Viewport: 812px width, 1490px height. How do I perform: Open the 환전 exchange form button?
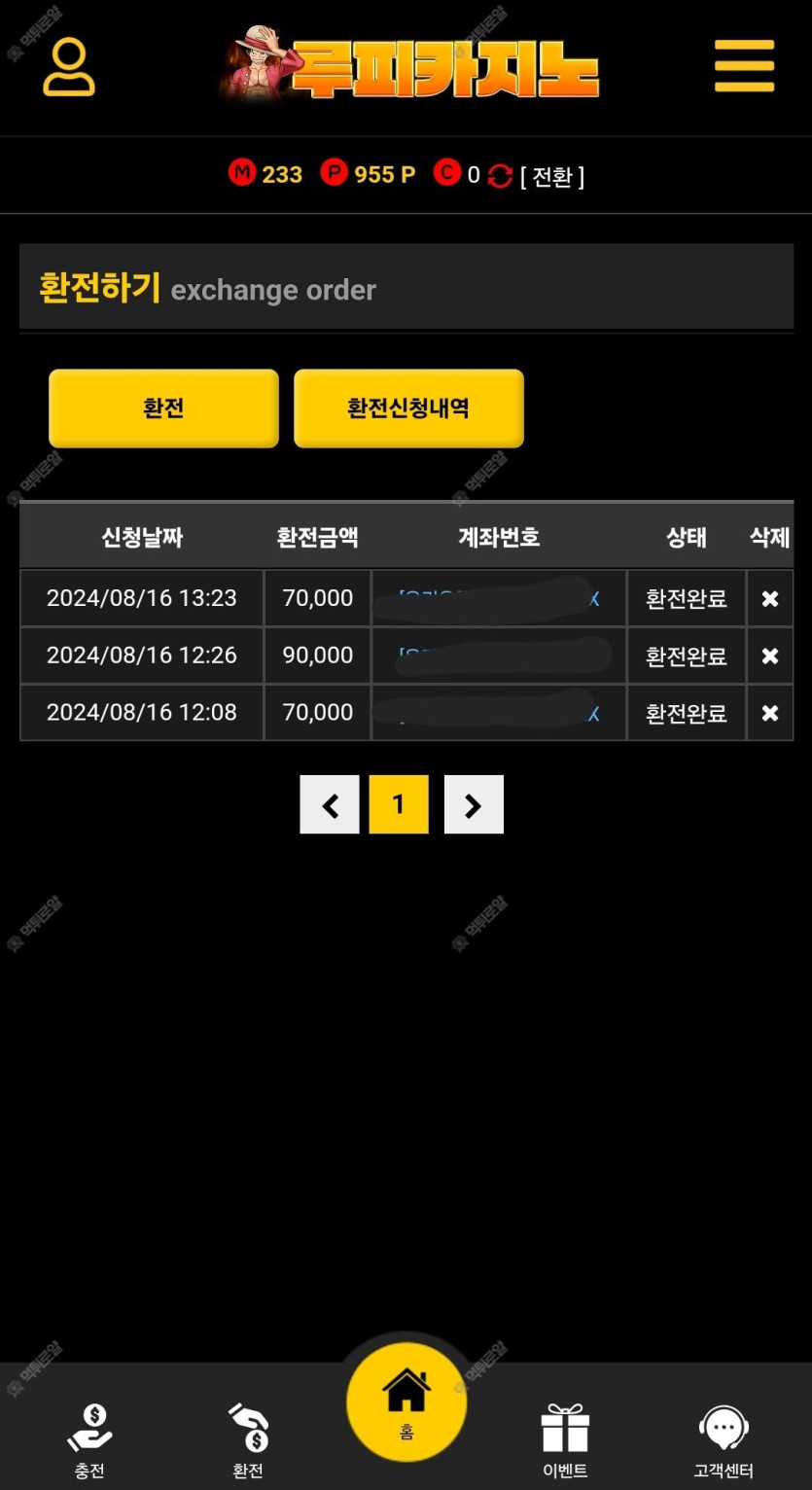pyautogui.click(x=163, y=408)
